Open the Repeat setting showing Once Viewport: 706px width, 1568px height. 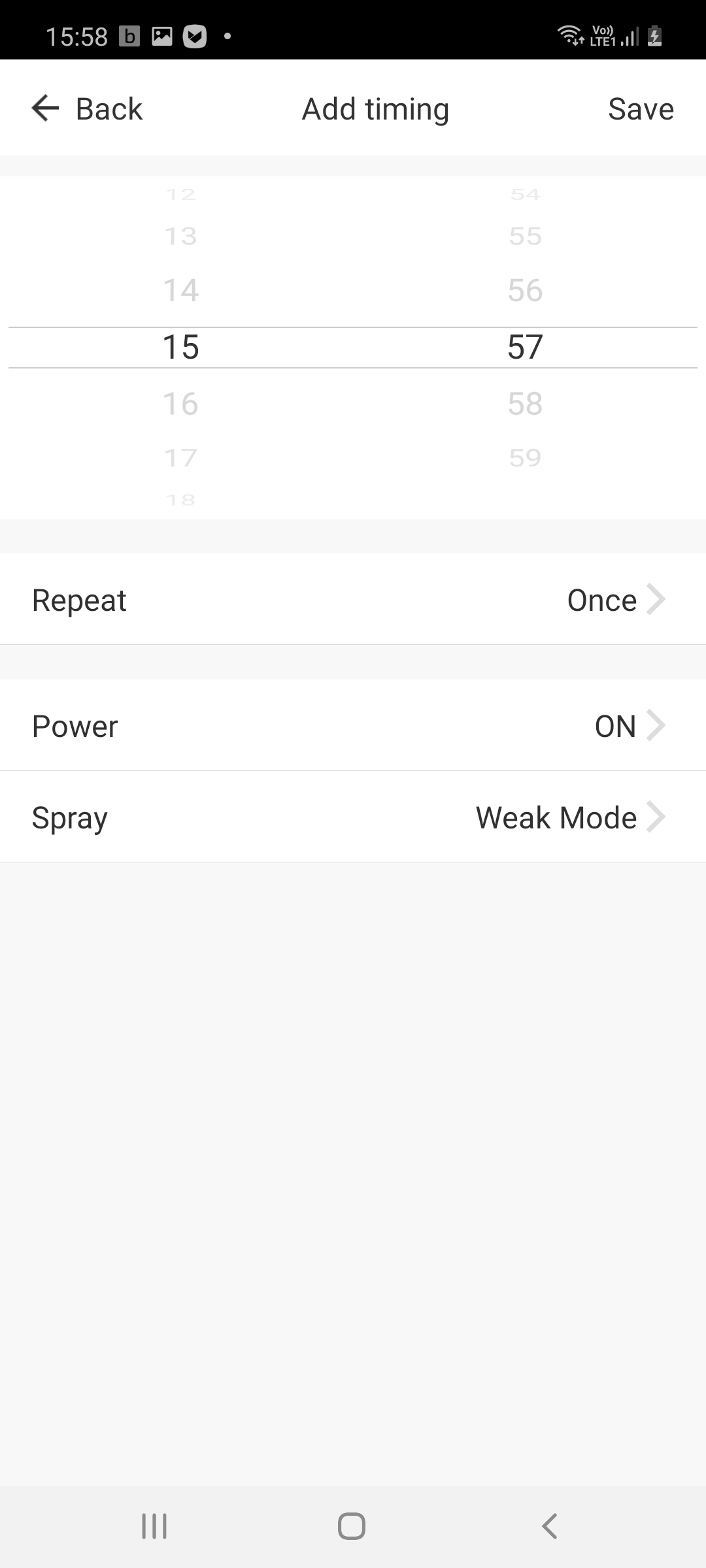coord(353,599)
